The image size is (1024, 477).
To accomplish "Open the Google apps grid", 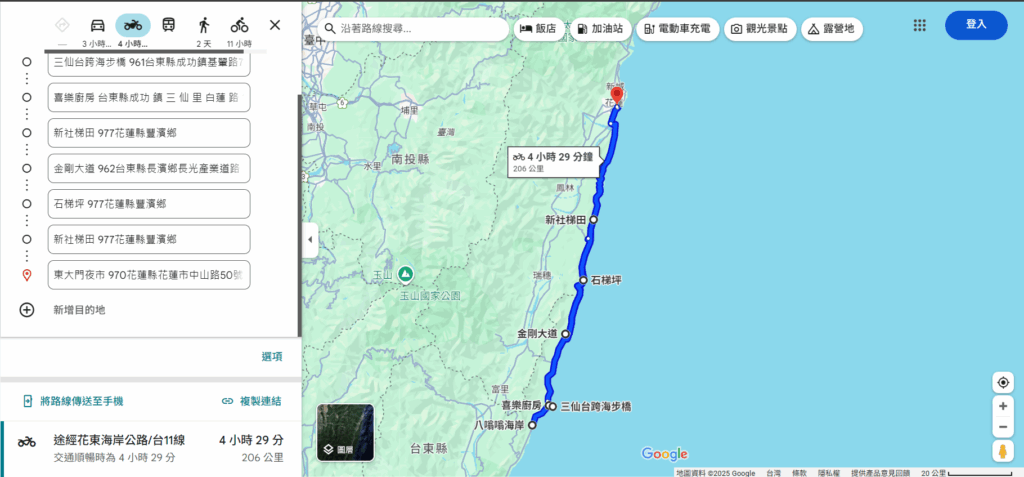I will 919,25.
